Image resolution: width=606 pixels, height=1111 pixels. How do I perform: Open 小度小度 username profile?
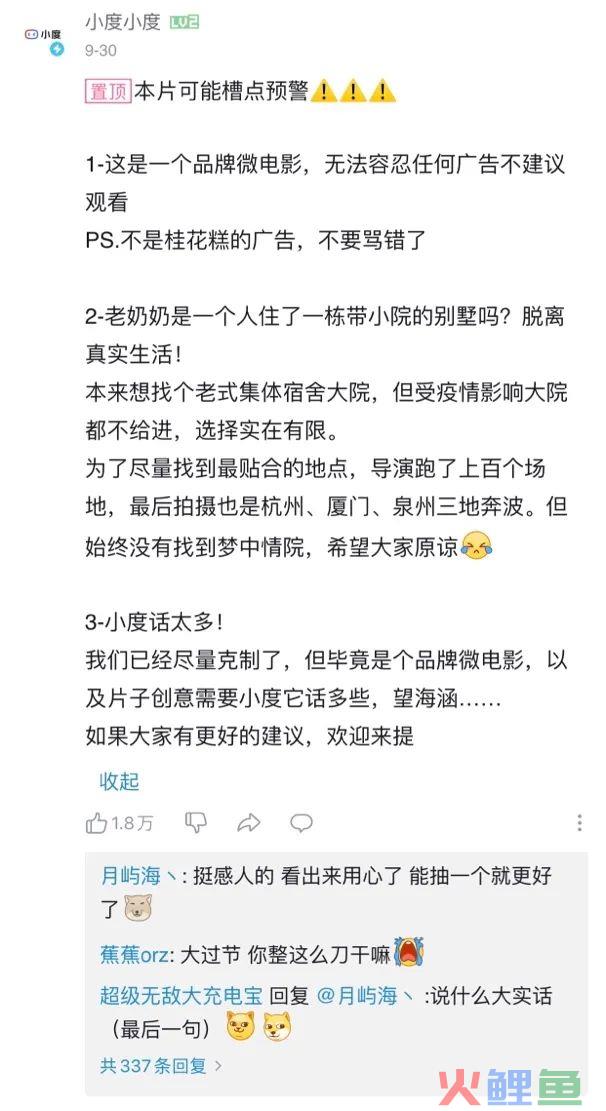pyautogui.click(x=123, y=21)
